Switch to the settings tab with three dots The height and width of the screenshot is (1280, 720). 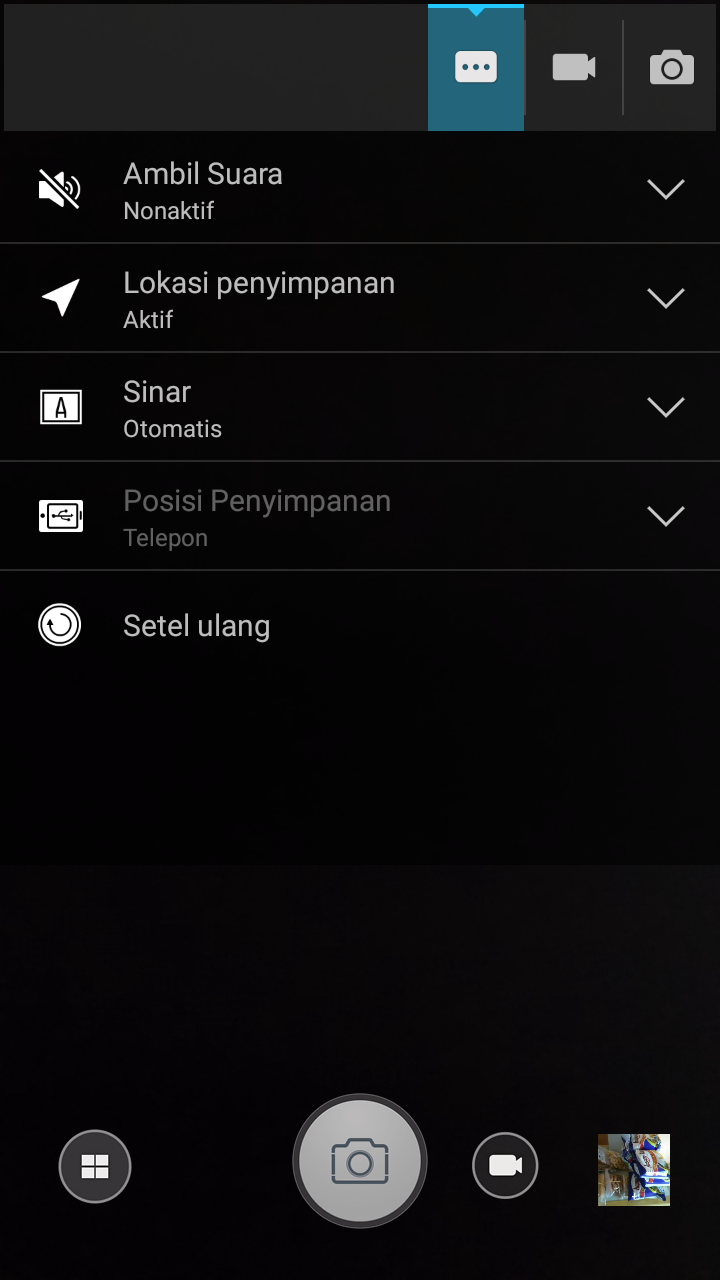click(475, 66)
